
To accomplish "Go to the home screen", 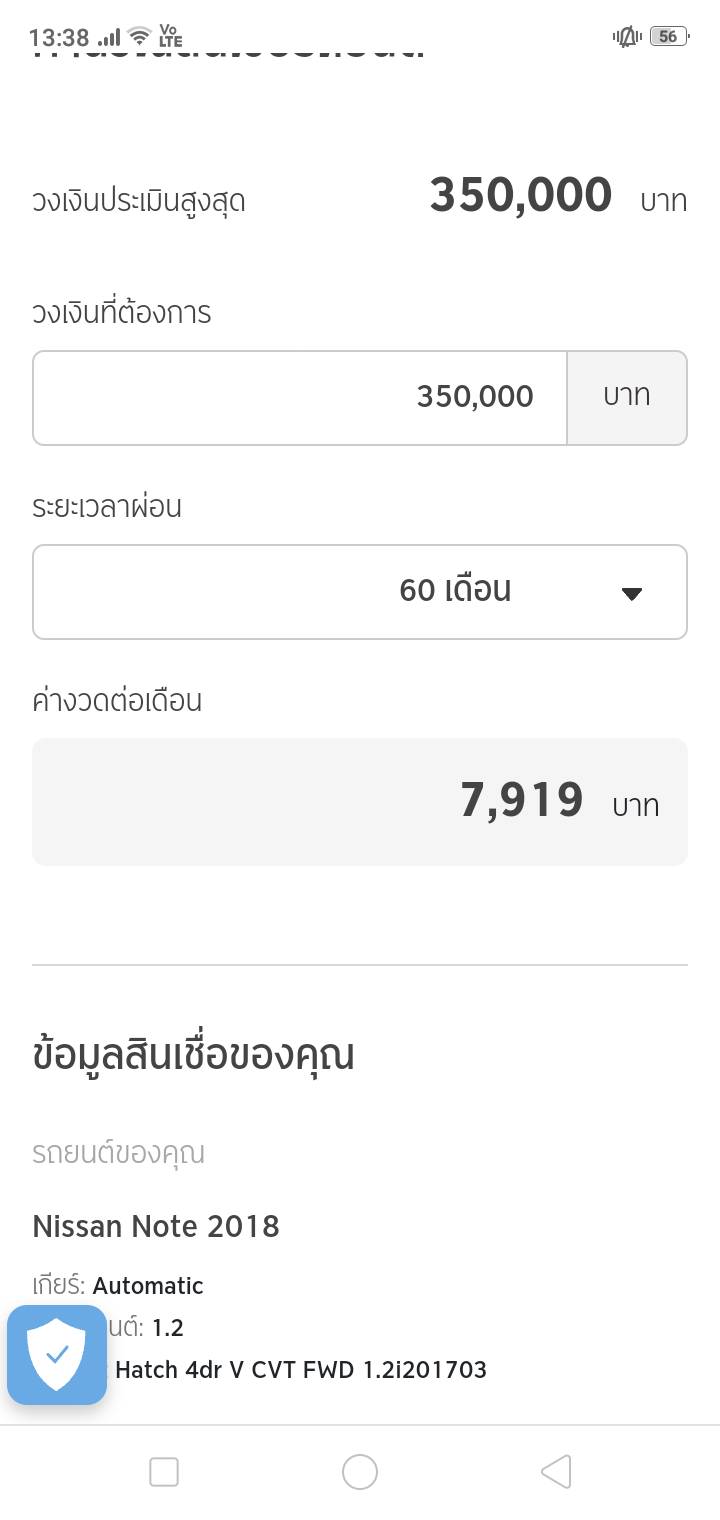I will pyautogui.click(x=360, y=1471).
